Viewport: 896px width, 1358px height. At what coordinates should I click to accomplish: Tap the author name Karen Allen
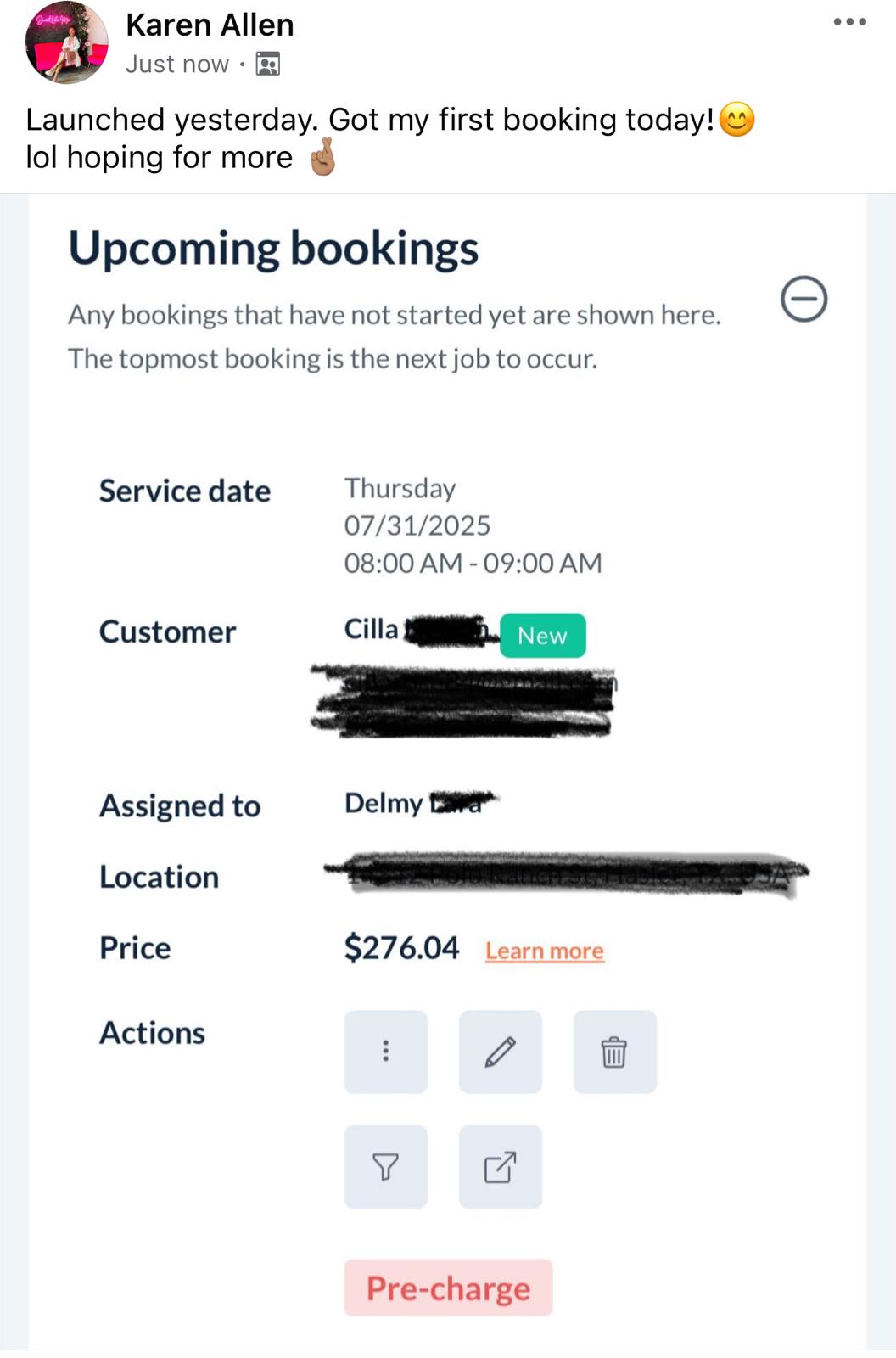(x=210, y=25)
